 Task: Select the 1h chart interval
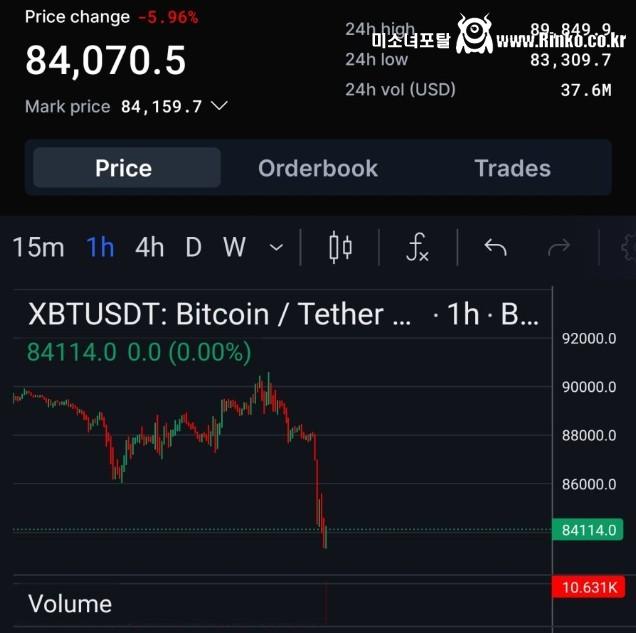[x=100, y=247]
